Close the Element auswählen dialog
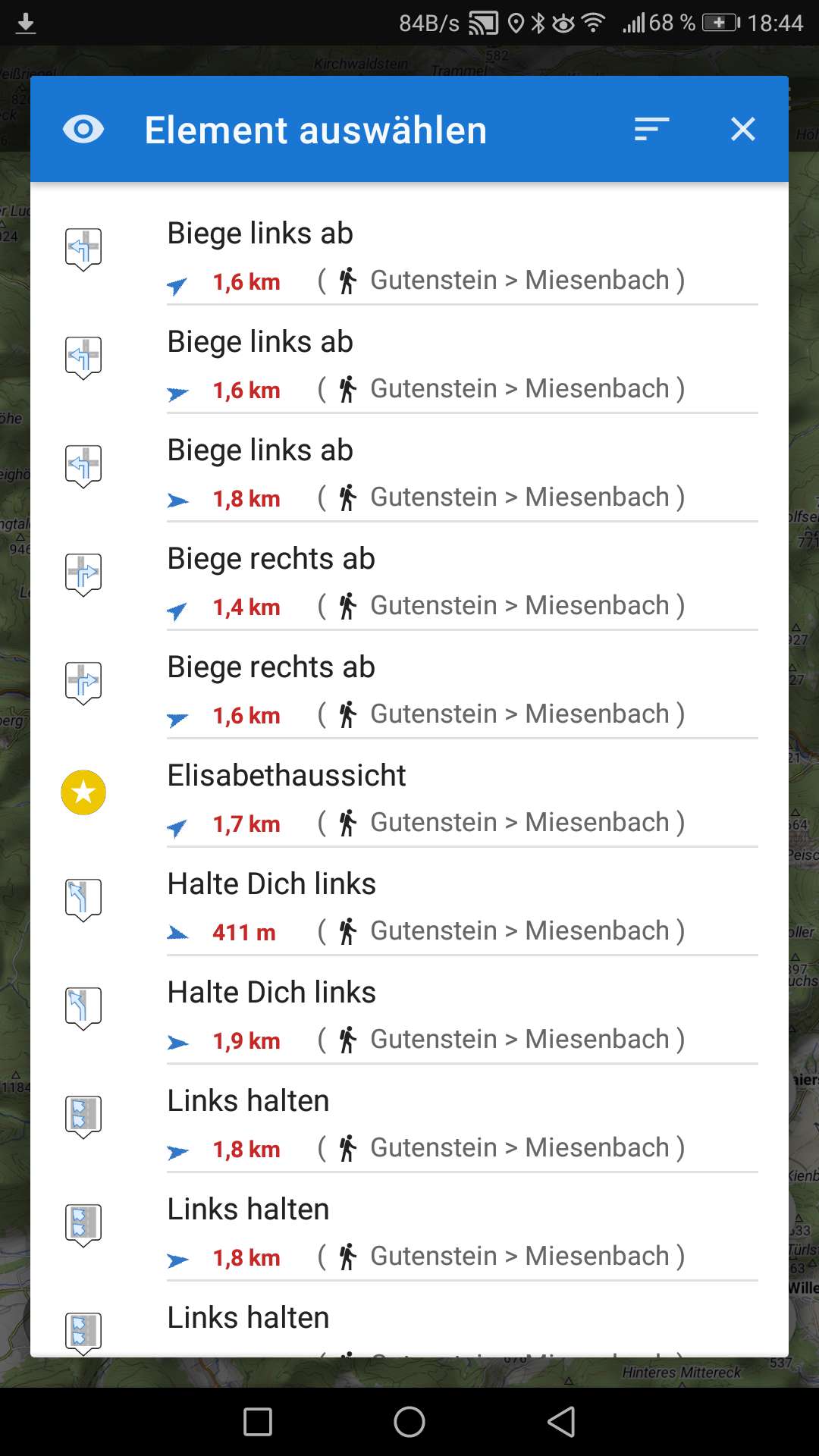819x1456 pixels. pyautogui.click(x=742, y=130)
